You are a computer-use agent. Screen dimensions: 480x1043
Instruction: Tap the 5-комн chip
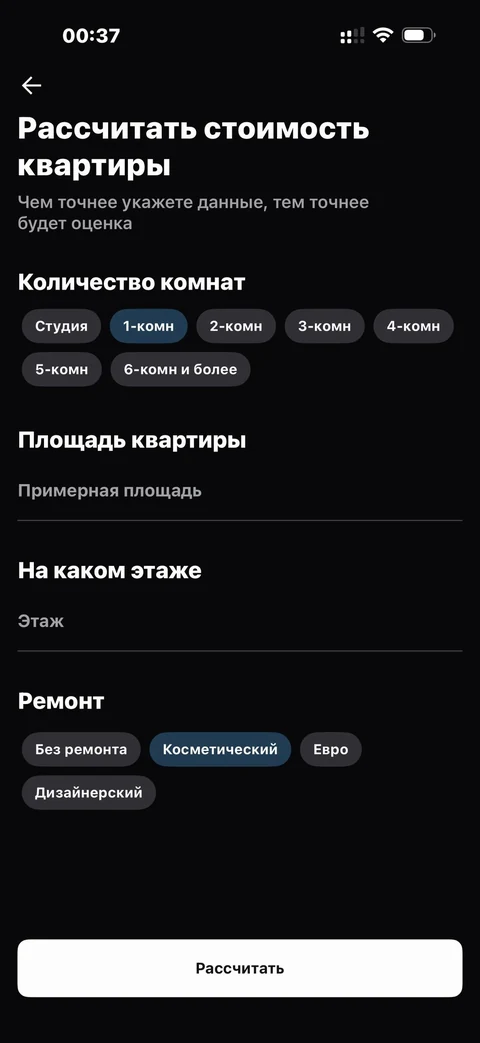62,370
